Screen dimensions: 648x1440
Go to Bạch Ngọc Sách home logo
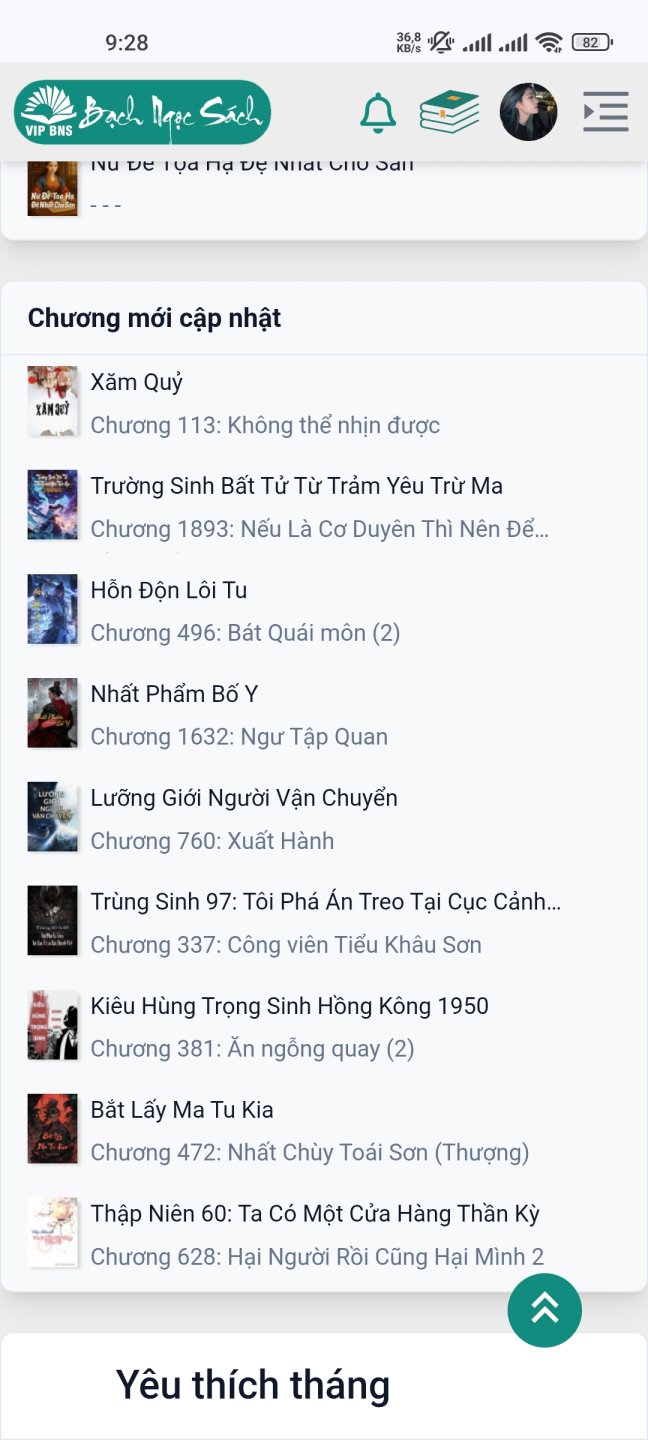pos(142,112)
